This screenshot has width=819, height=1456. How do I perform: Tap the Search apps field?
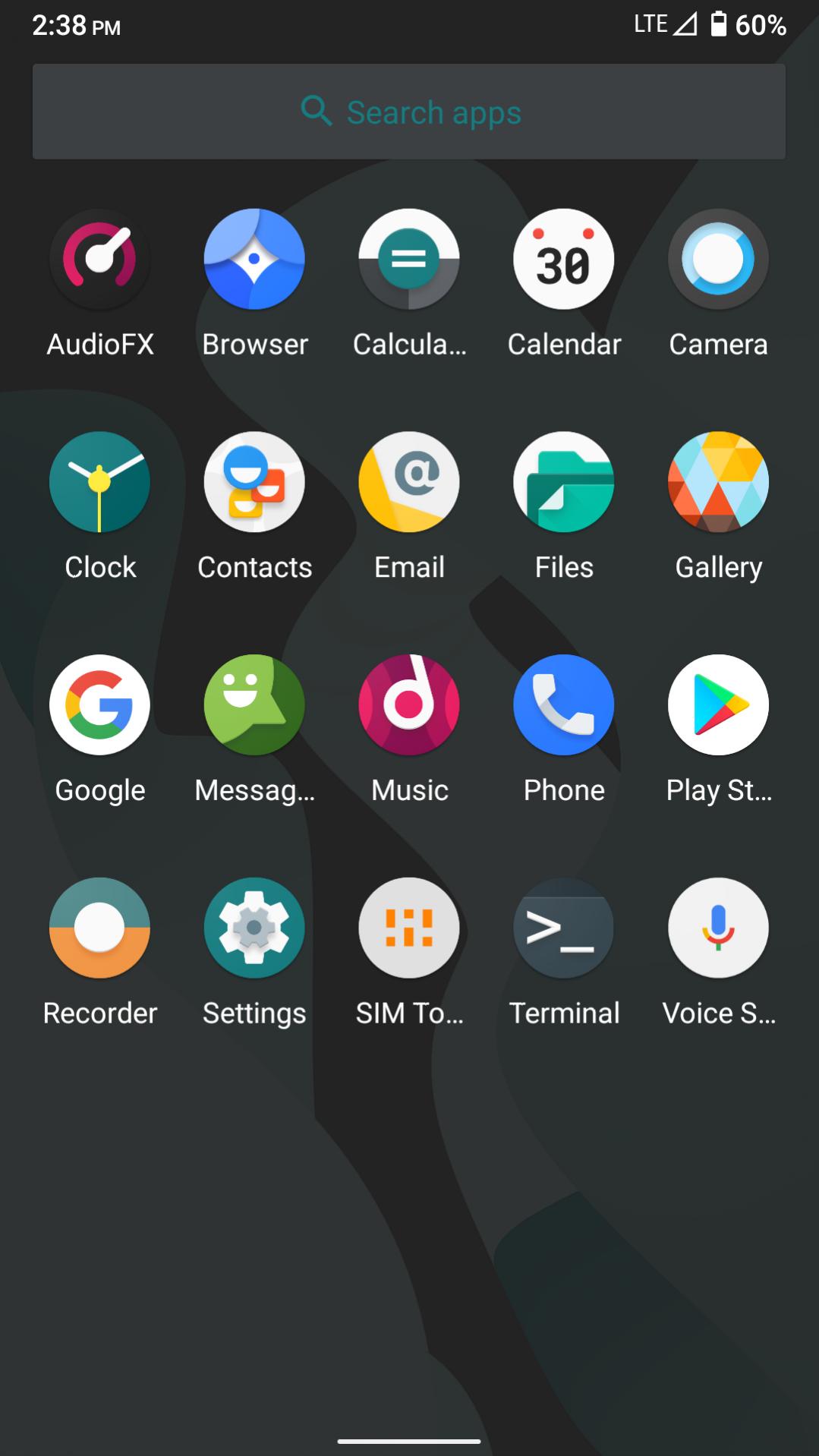[409, 112]
